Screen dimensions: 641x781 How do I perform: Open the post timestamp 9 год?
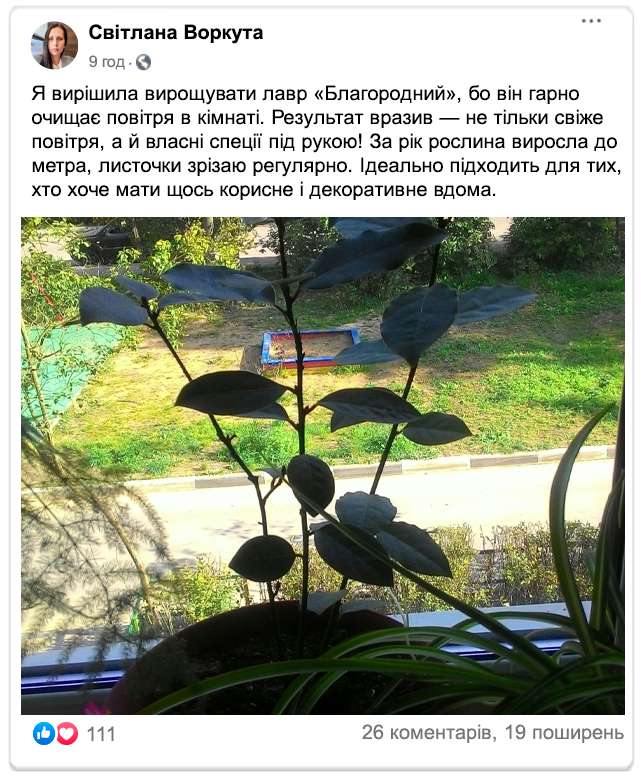coord(106,62)
